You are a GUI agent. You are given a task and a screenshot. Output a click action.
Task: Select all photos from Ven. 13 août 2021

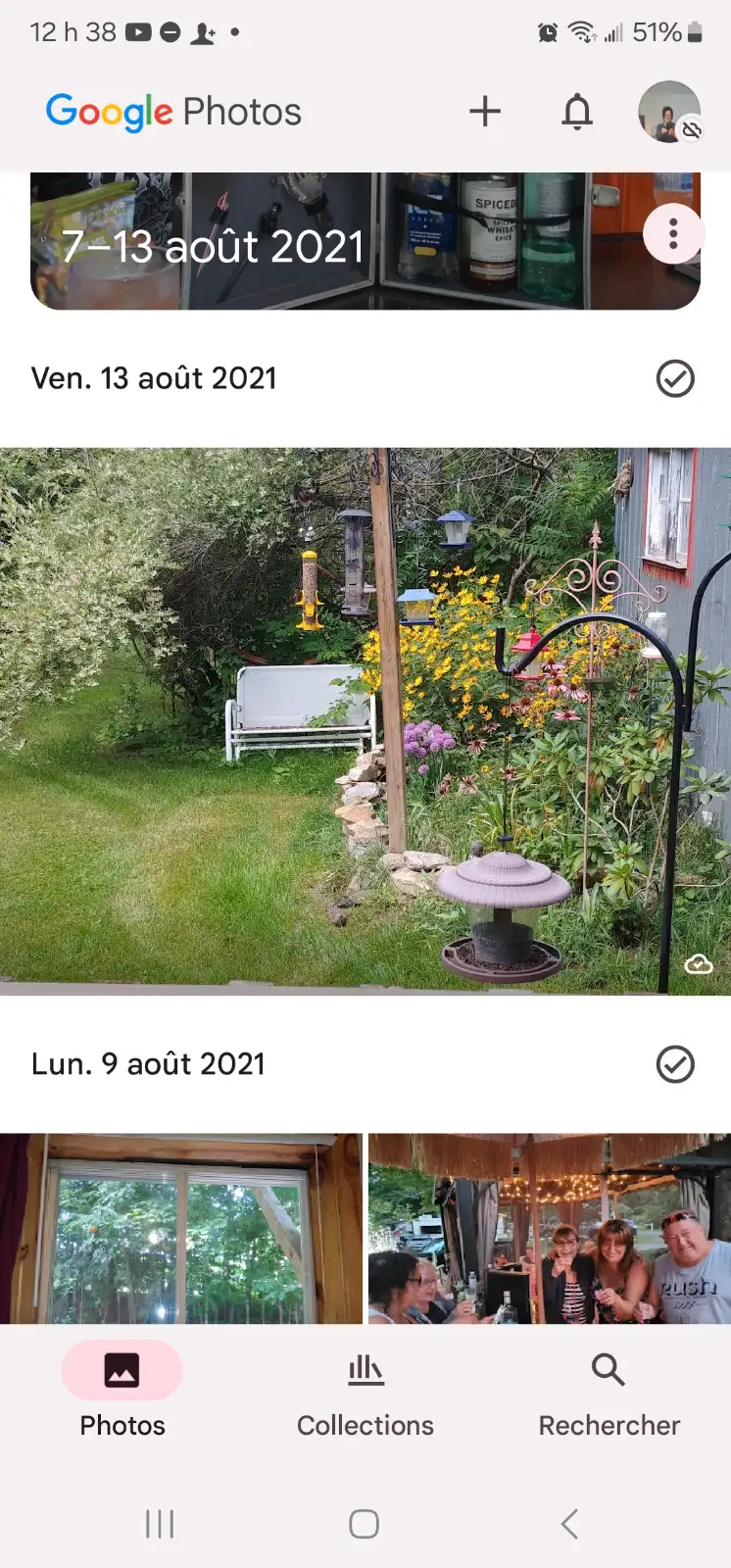675,378
